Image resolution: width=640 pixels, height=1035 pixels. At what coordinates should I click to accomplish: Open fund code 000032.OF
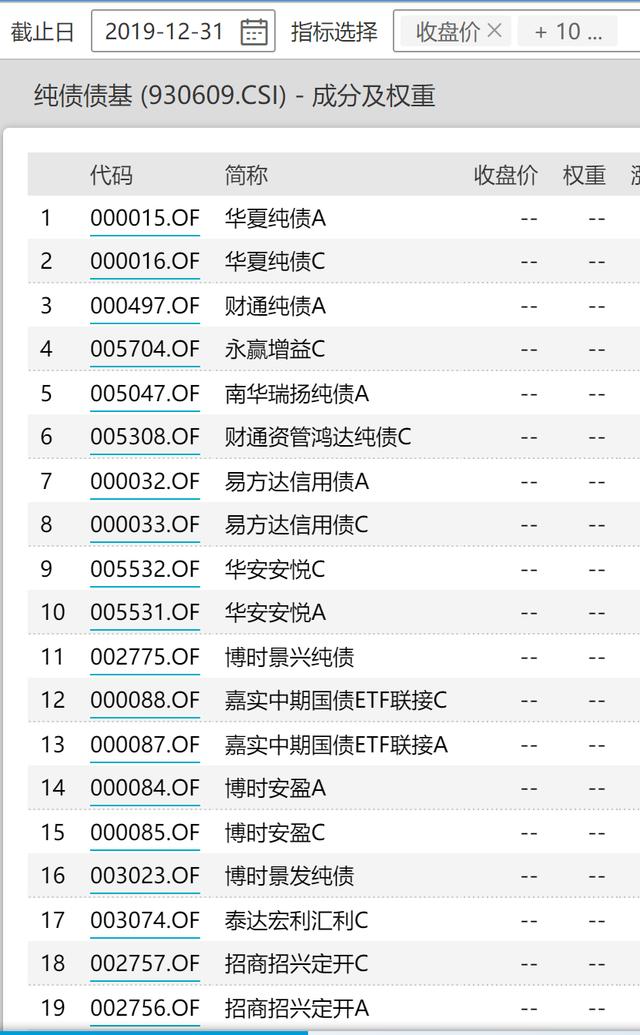tap(145, 481)
